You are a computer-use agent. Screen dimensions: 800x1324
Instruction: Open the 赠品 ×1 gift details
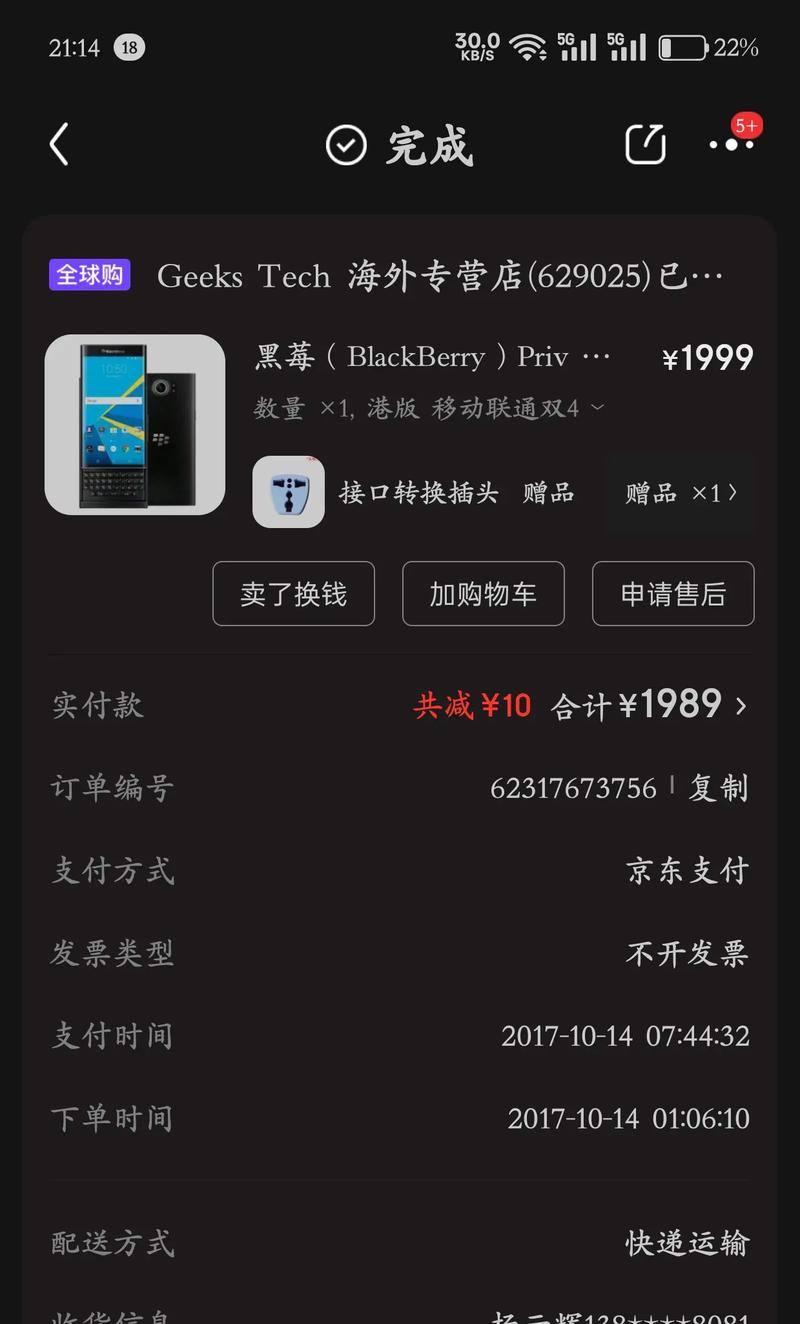(x=680, y=493)
